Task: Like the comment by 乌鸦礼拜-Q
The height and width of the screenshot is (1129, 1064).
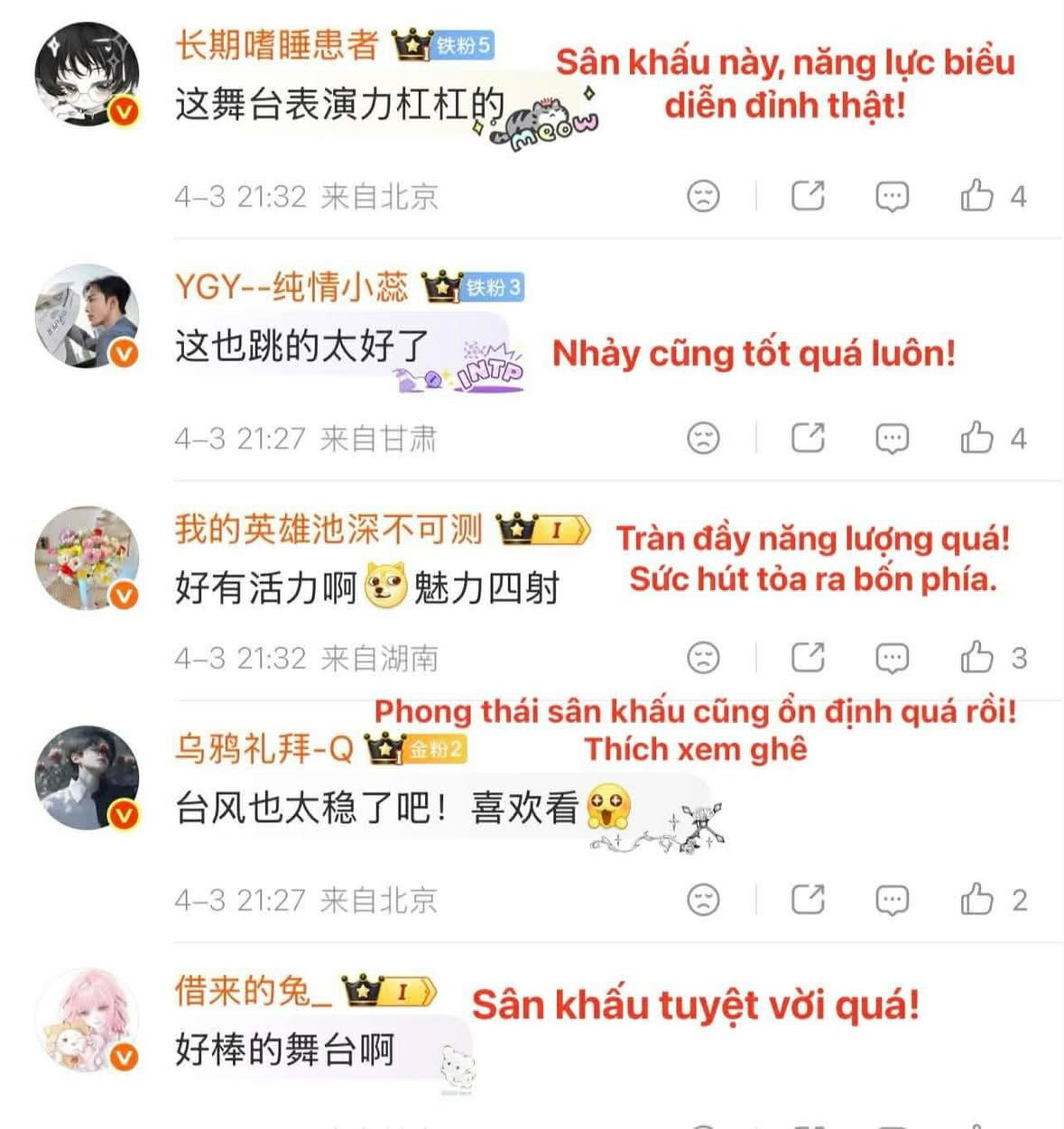Action: click(976, 899)
